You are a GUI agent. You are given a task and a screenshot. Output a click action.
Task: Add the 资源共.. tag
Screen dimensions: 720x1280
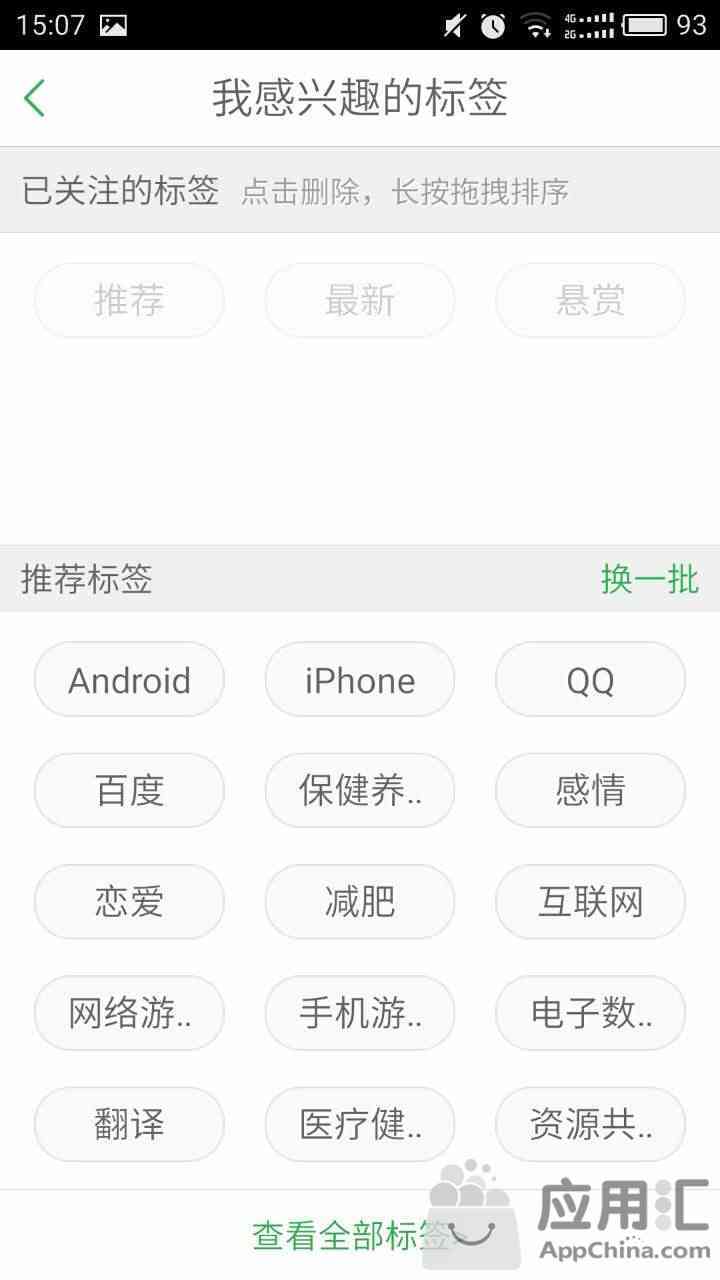point(590,1124)
